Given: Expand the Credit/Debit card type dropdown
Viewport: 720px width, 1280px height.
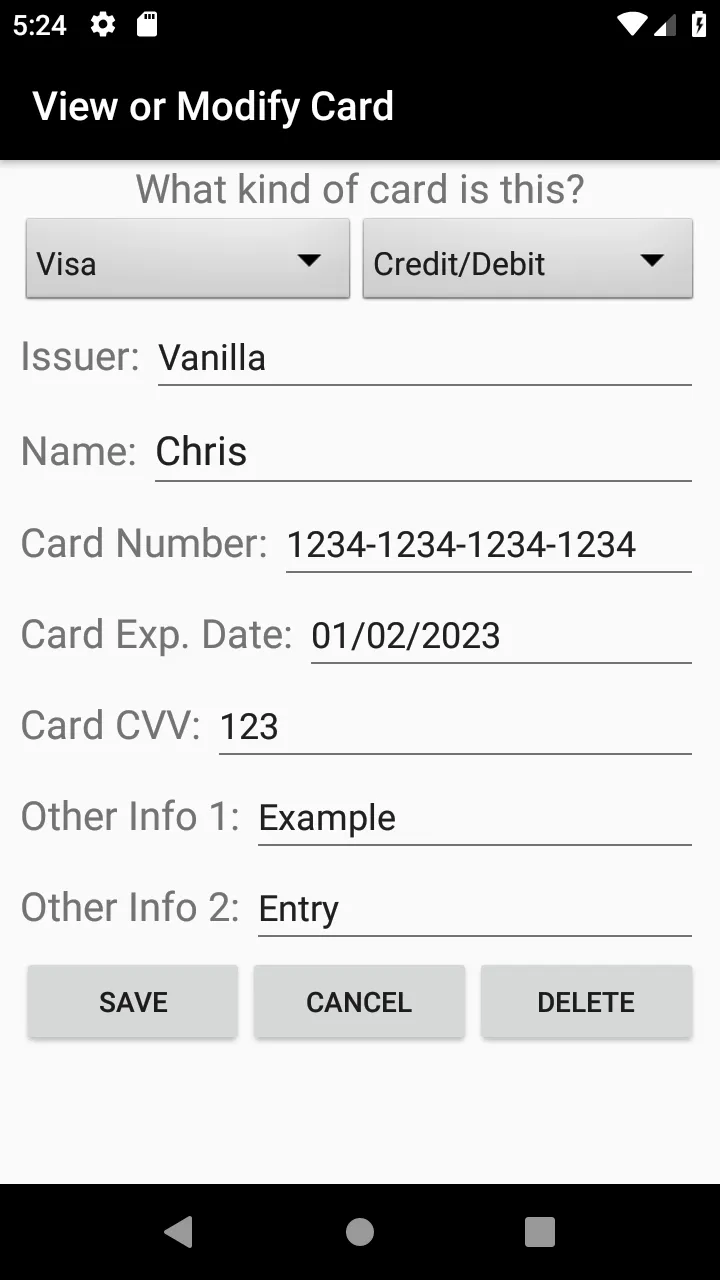Looking at the screenshot, I should click(527, 260).
